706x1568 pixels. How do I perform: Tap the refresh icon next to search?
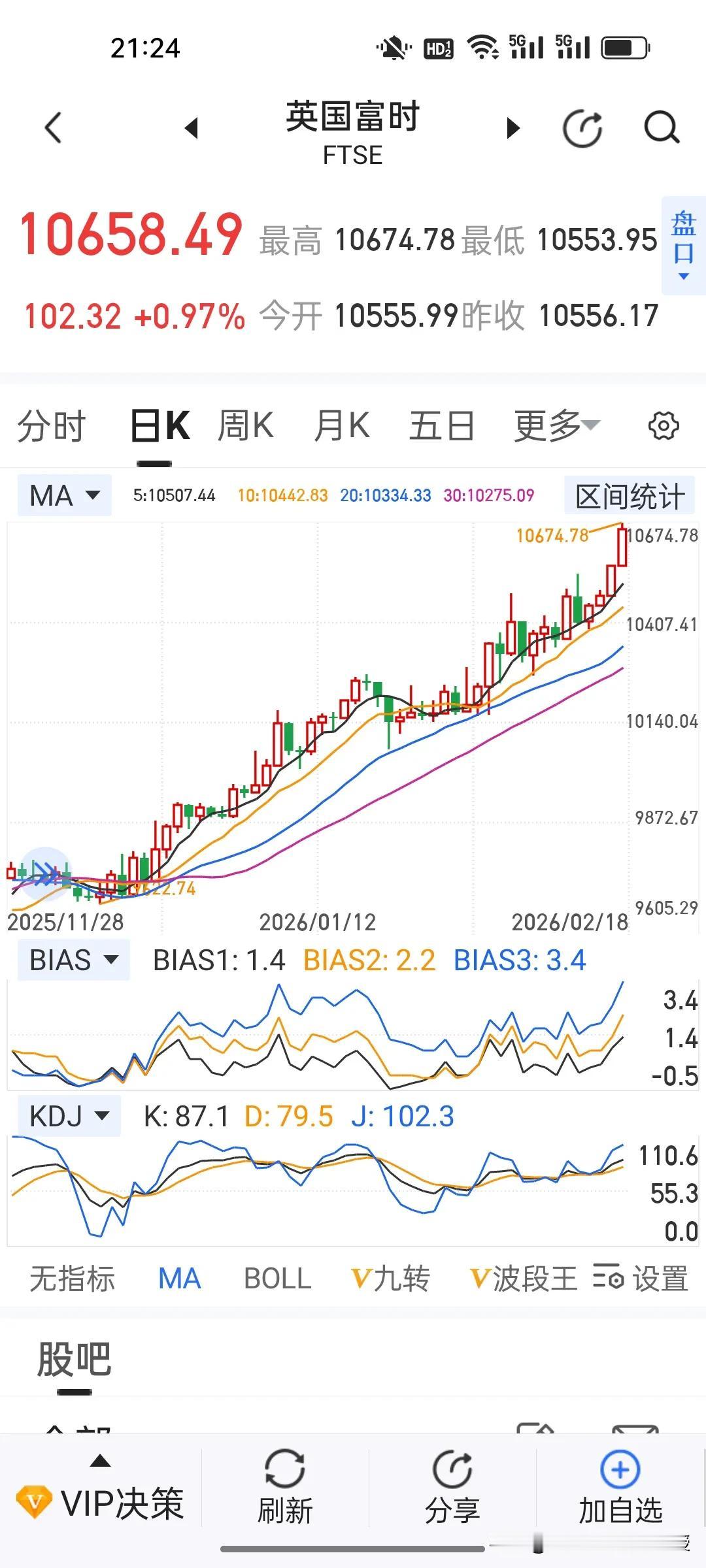point(580,127)
